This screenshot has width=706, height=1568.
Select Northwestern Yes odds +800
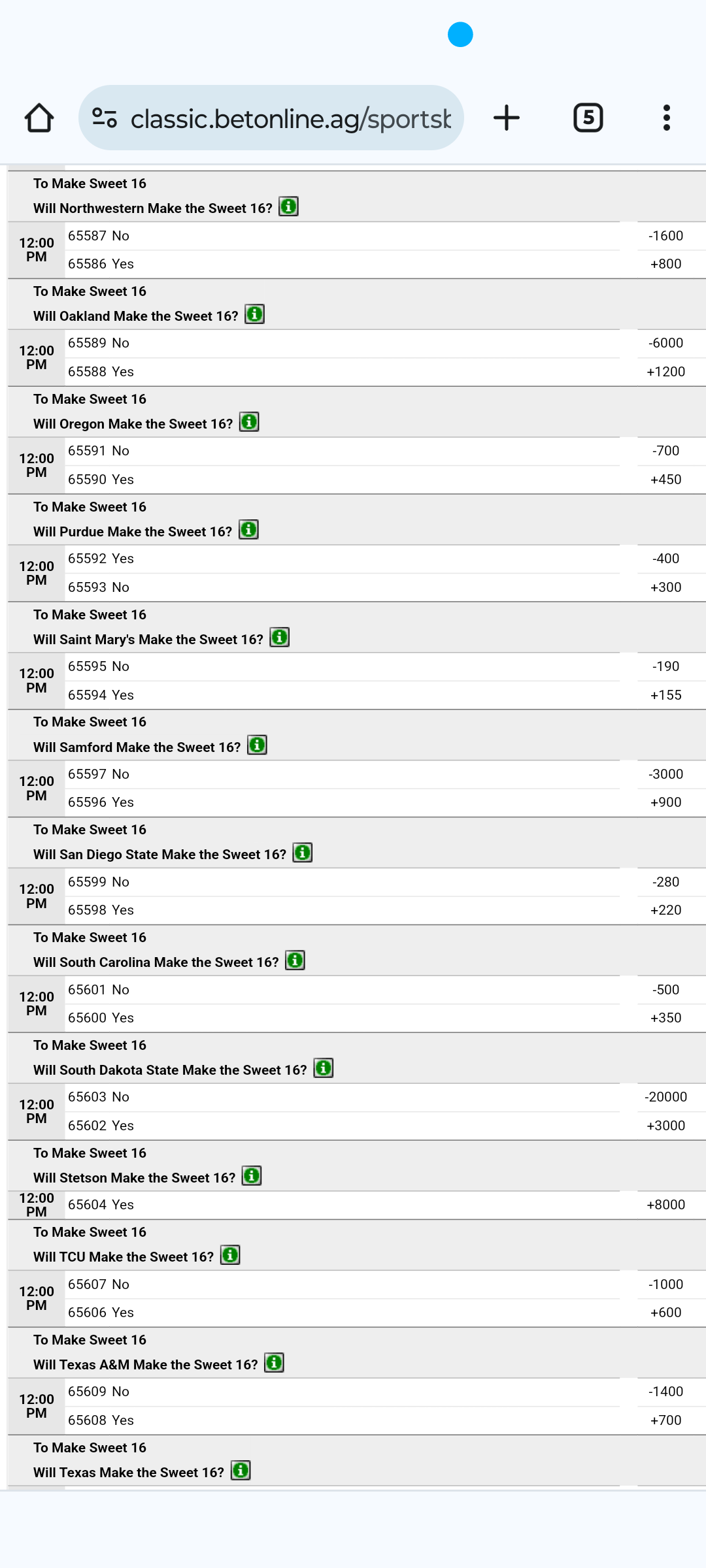pyautogui.click(x=665, y=264)
